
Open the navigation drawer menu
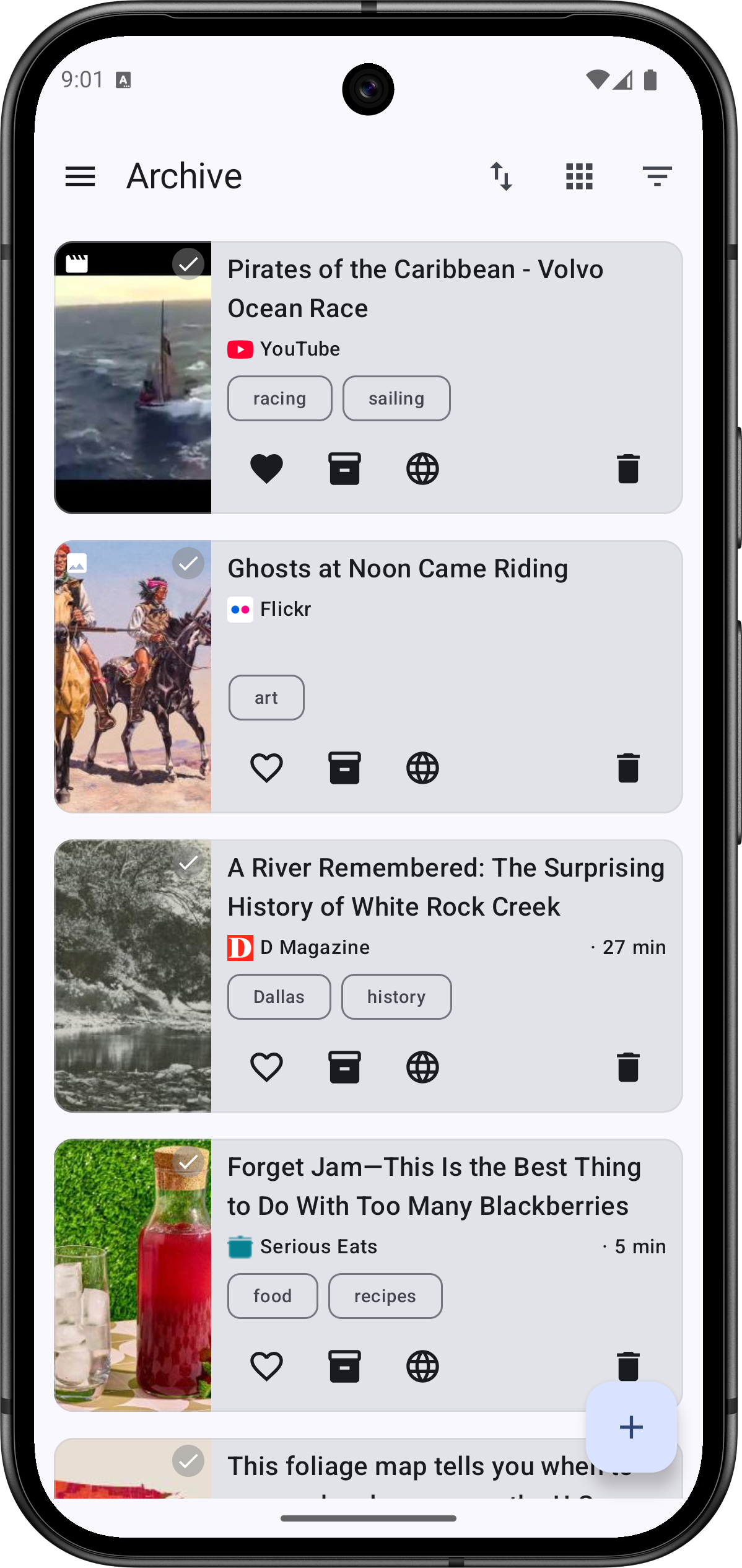[x=81, y=177]
